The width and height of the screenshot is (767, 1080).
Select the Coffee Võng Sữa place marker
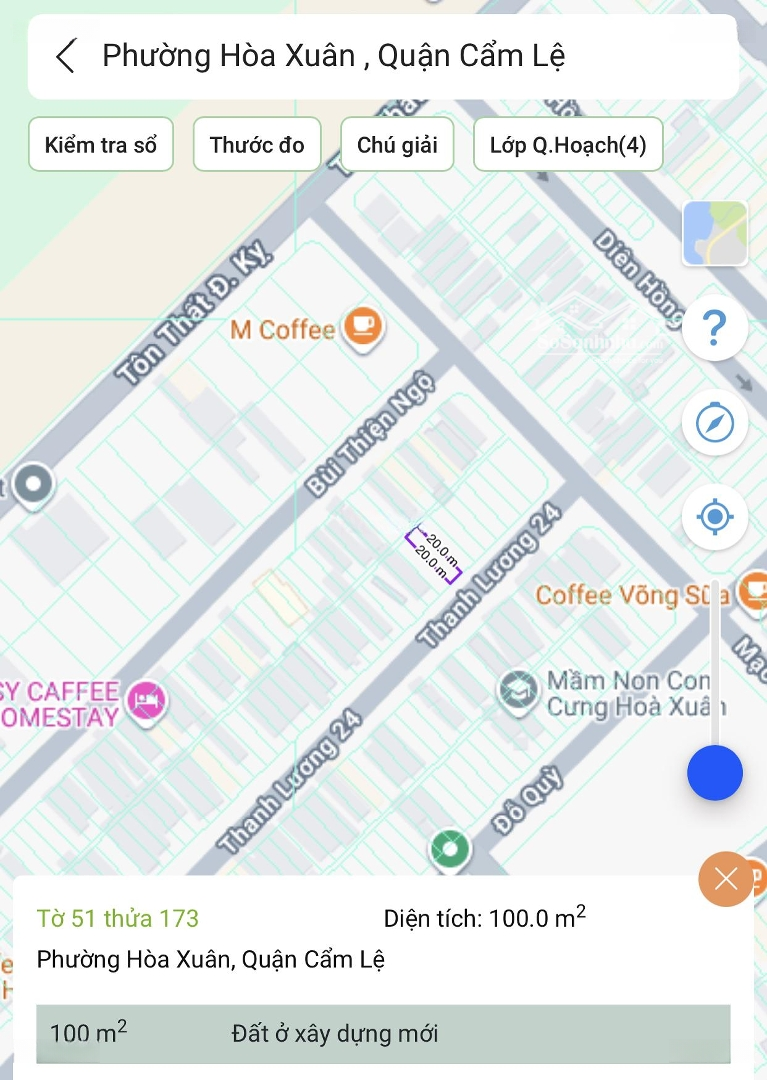click(x=752, y=592)
